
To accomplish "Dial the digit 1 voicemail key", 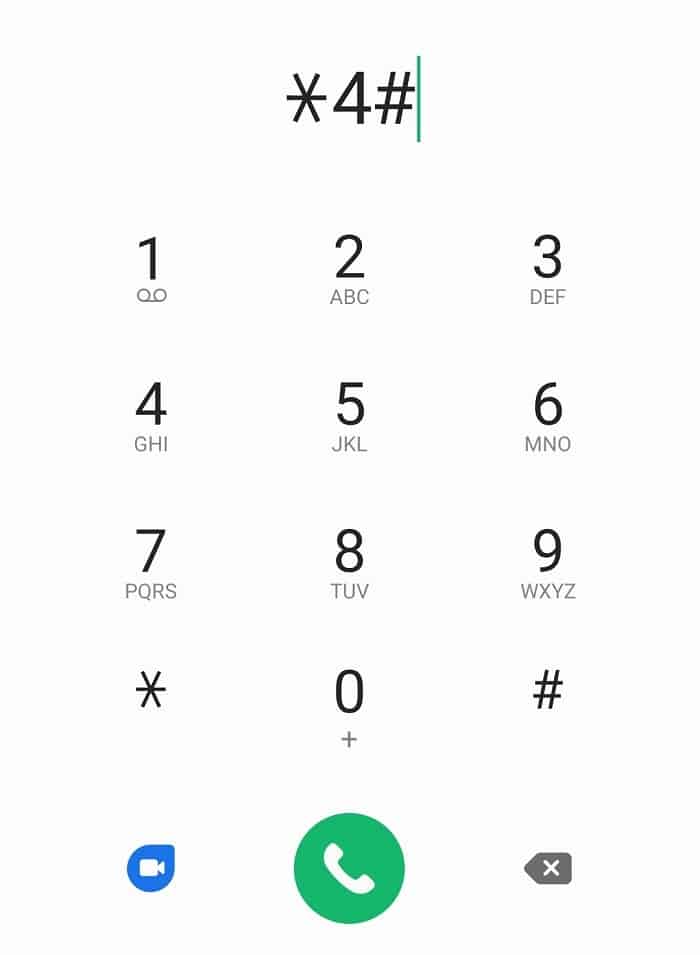I will [x=150, y=268].
